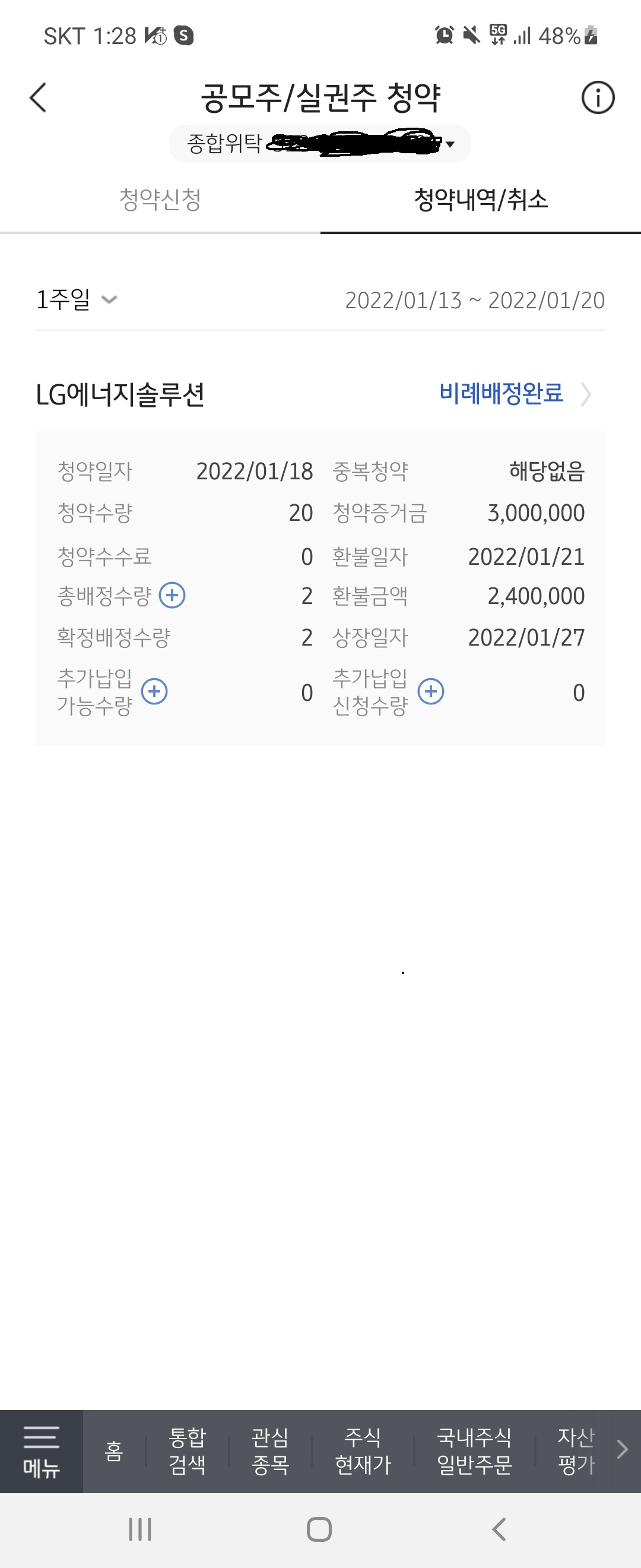Viewport: 641px width, 1568px height.
Task: Open 관심종목 in the bottom bar
Action: [270, 1451]
